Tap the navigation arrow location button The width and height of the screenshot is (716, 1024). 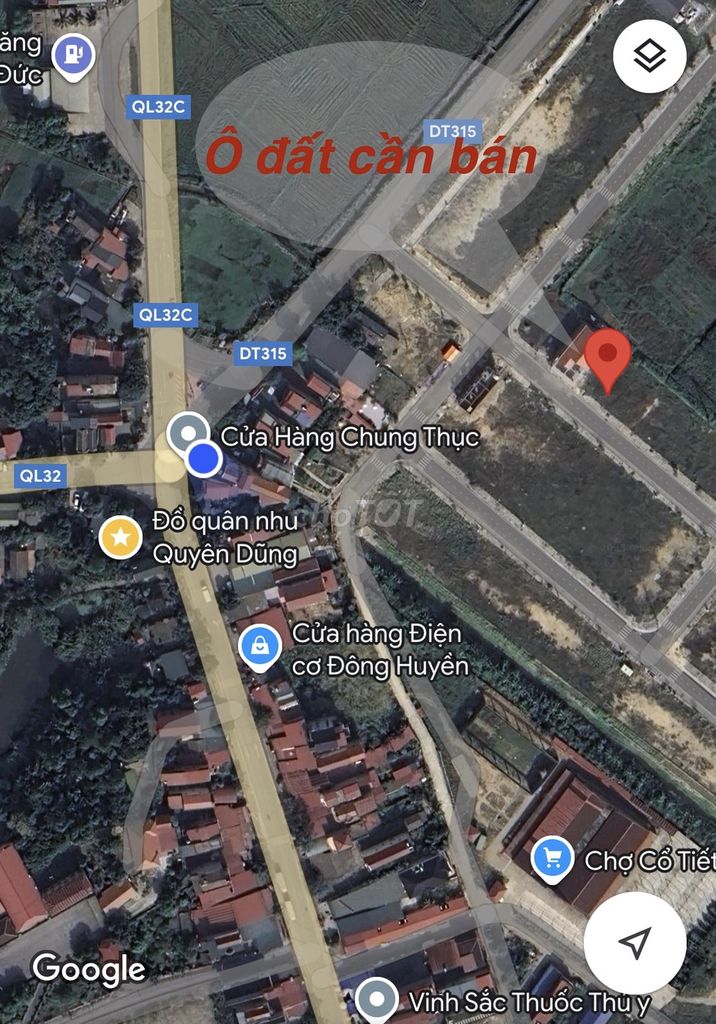pos(635,942)
